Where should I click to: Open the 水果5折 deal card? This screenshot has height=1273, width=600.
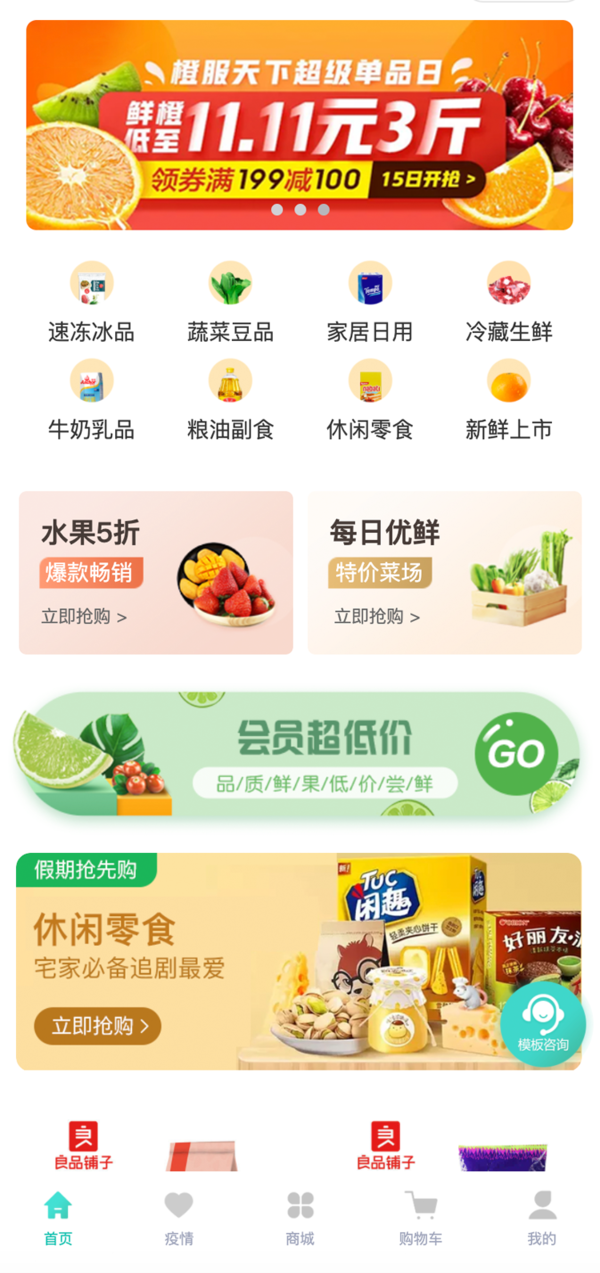[156, 573]
